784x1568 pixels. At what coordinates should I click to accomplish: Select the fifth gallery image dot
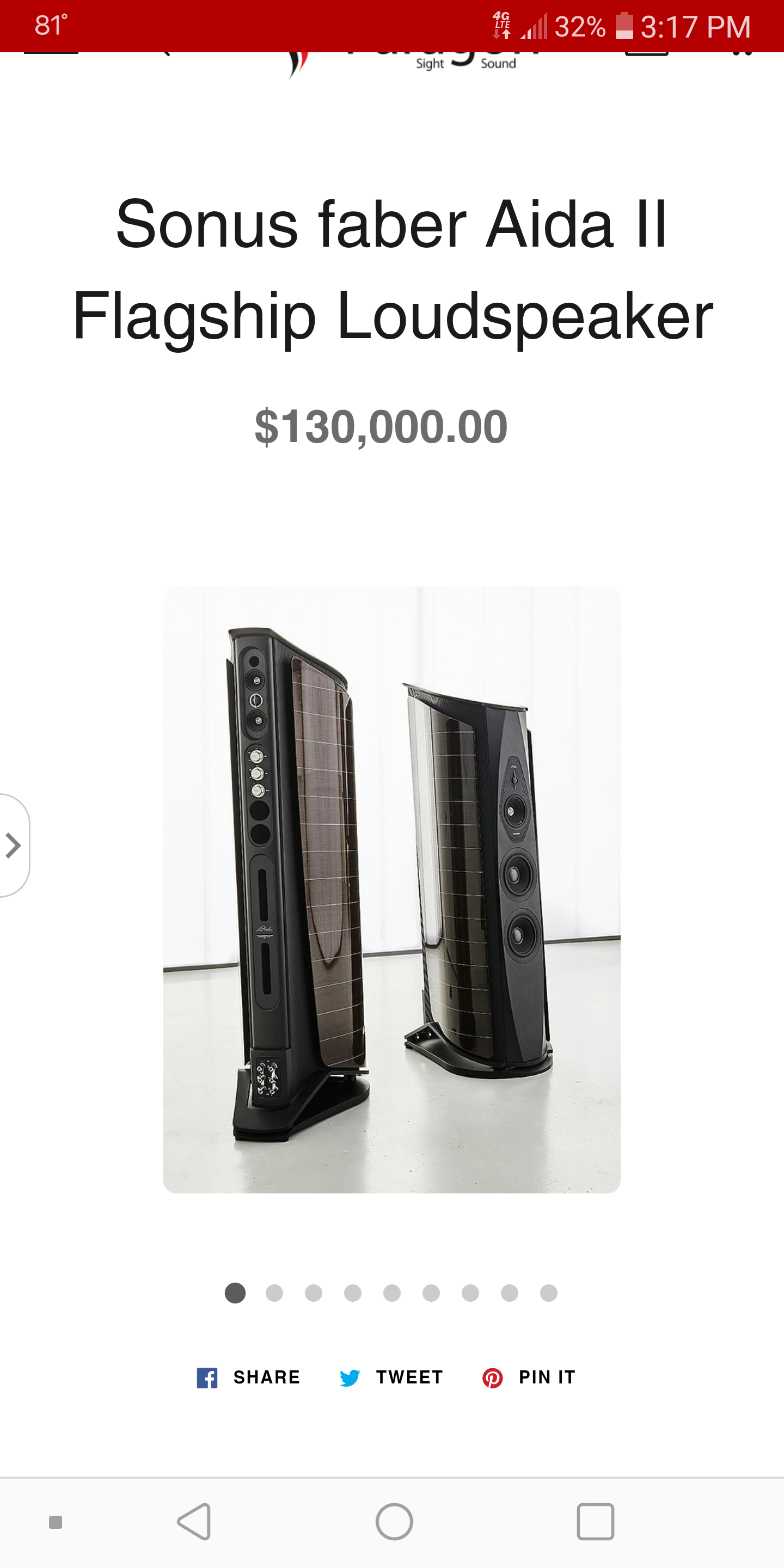click(x=392, y=1293)
